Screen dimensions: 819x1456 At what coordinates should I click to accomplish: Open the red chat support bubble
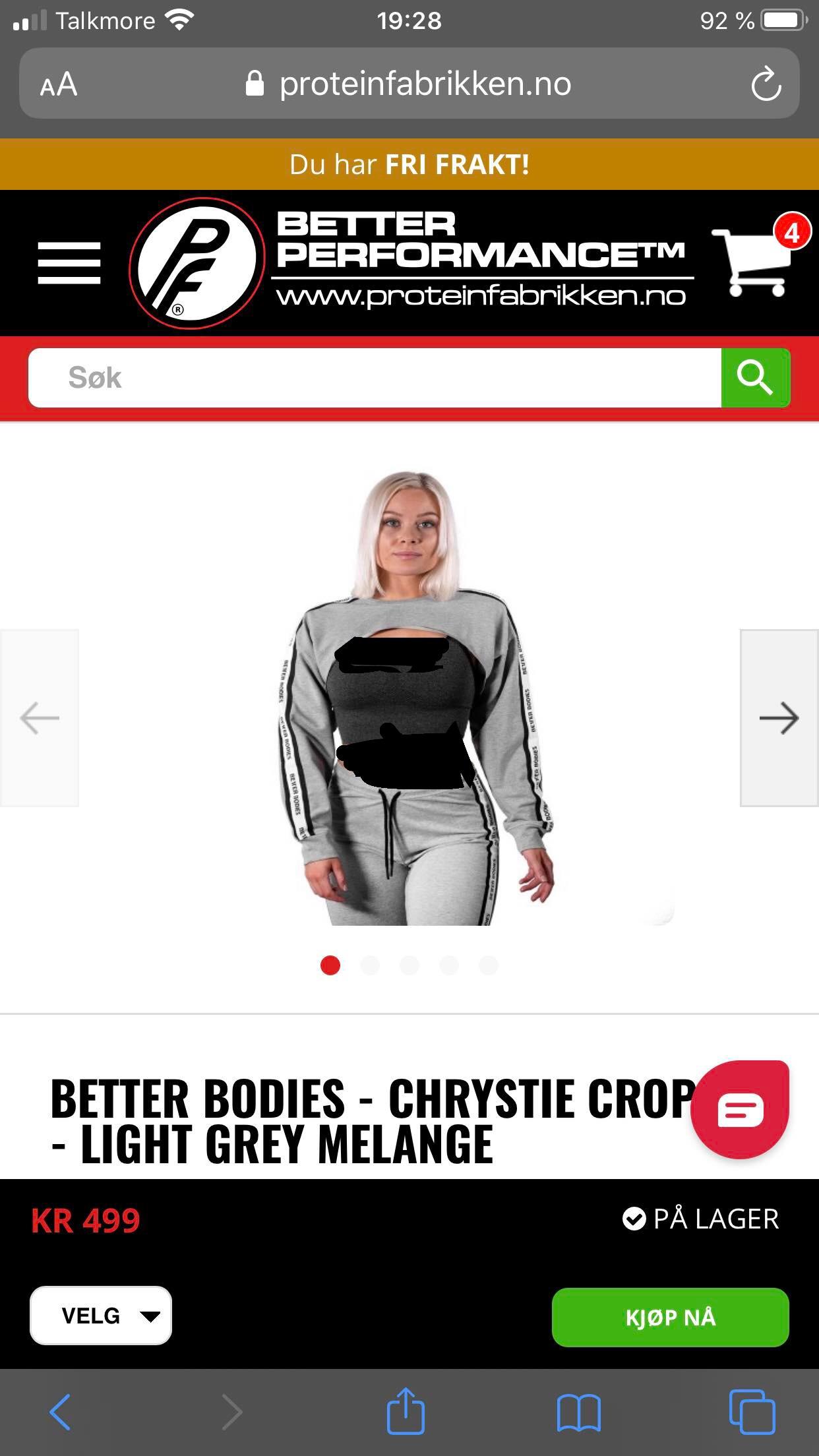pyautogui.click(x=740, y=1110)
